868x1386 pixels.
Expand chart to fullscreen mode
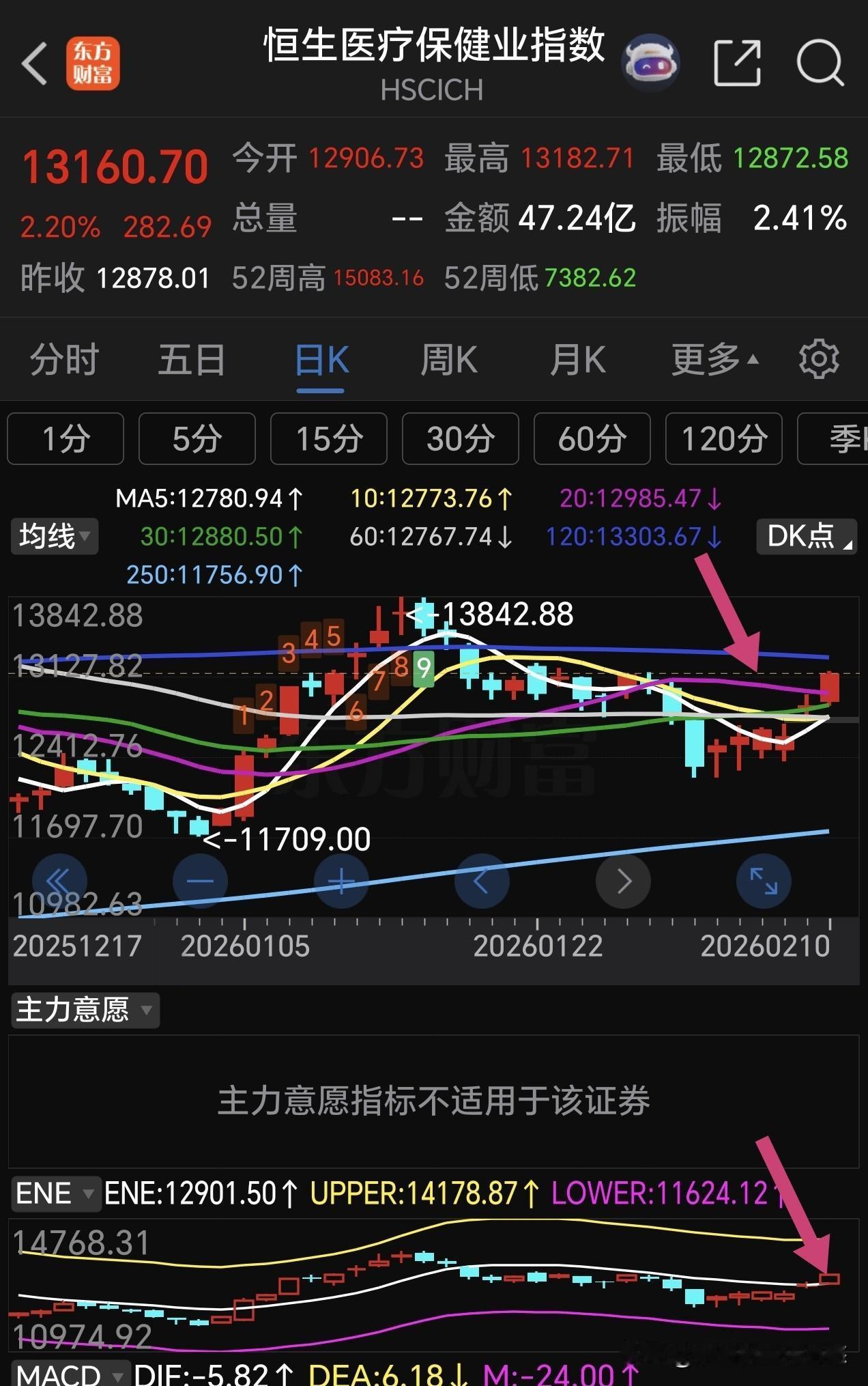pos(764,881)
